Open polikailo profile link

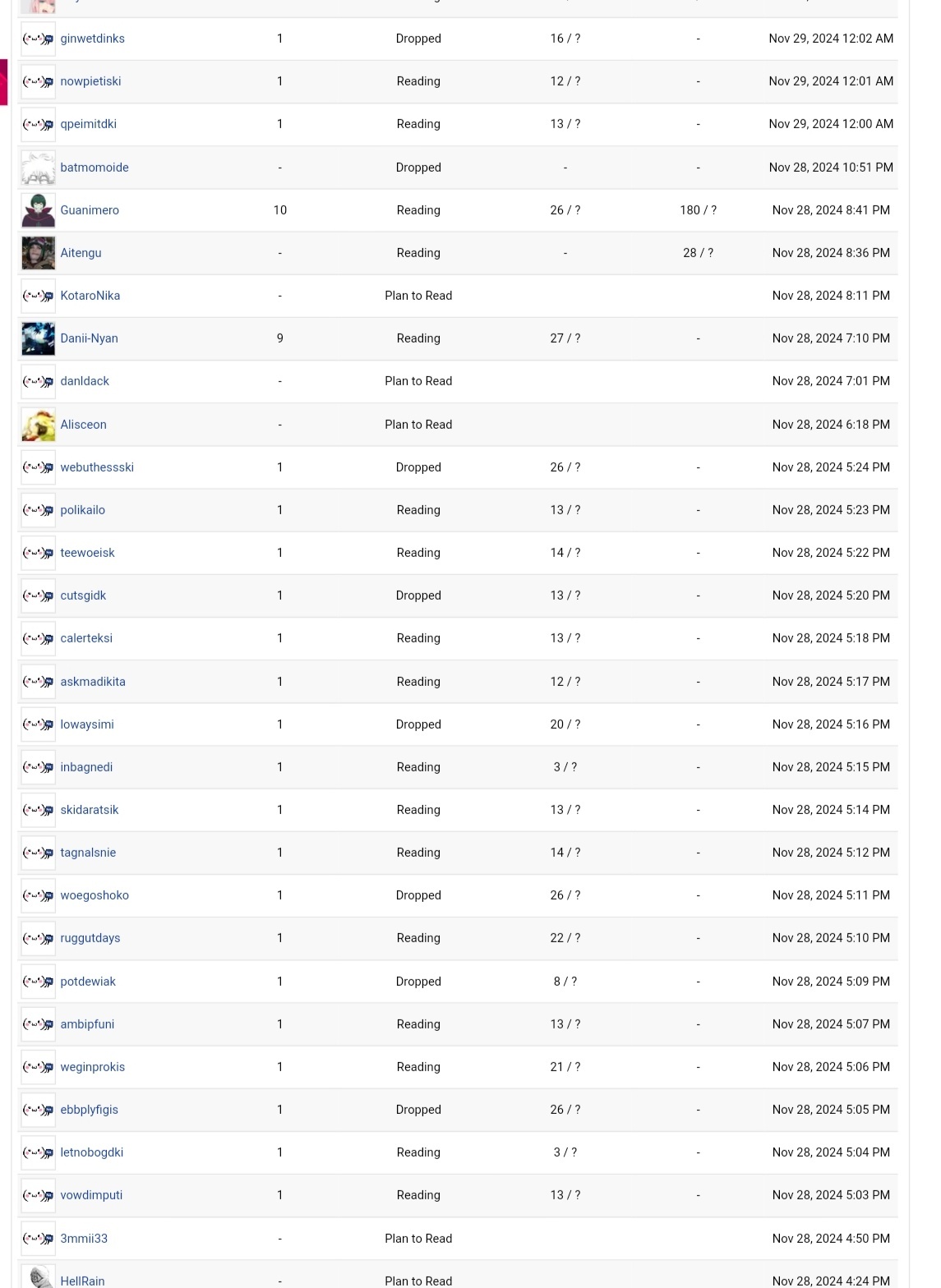point(82,510)
